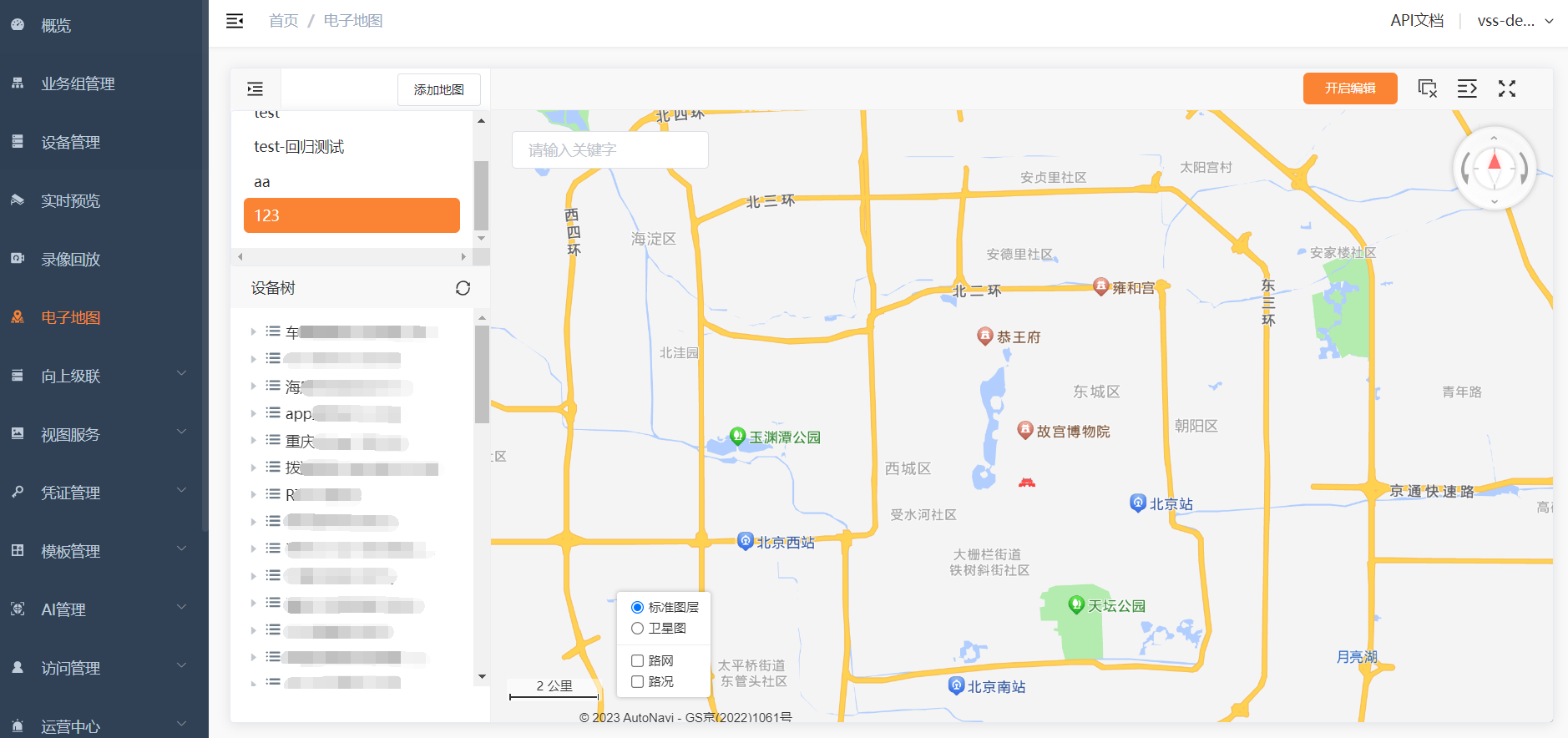Open 实时预览 in sidebar
This screenshot has width=1568, height=738.
71,201
